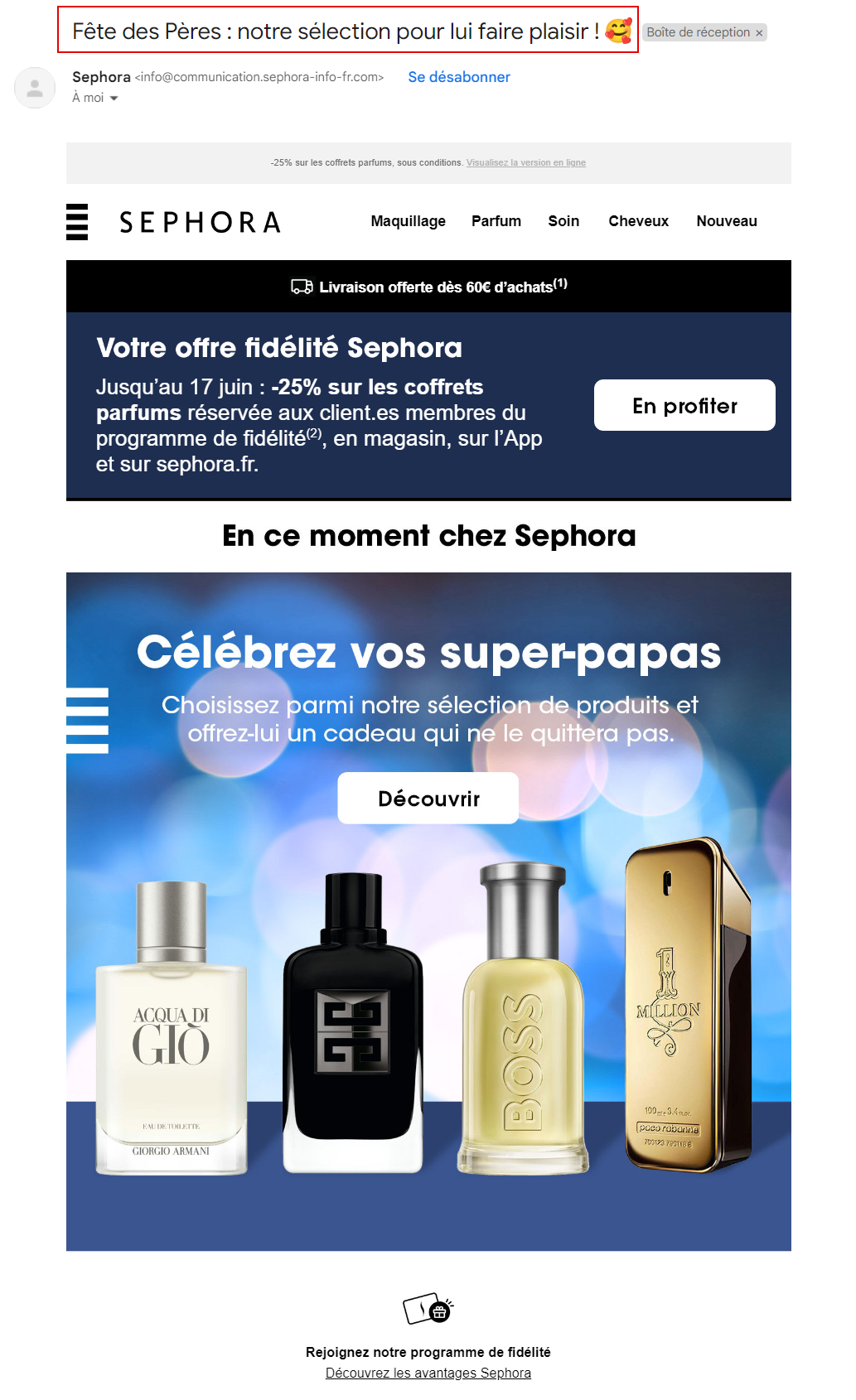Browse the Cheveux section

point(638,221)
